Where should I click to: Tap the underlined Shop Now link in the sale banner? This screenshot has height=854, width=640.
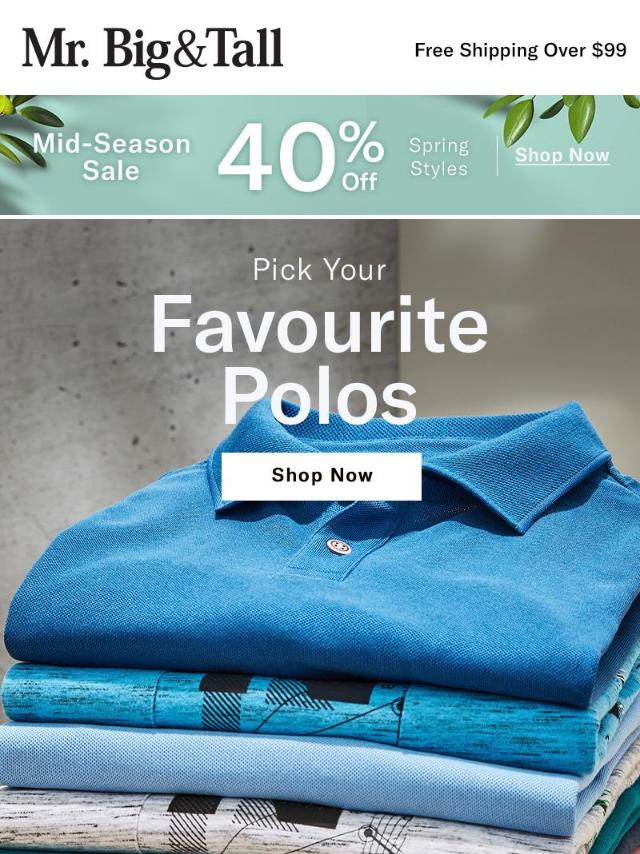(x=562, y=155)
